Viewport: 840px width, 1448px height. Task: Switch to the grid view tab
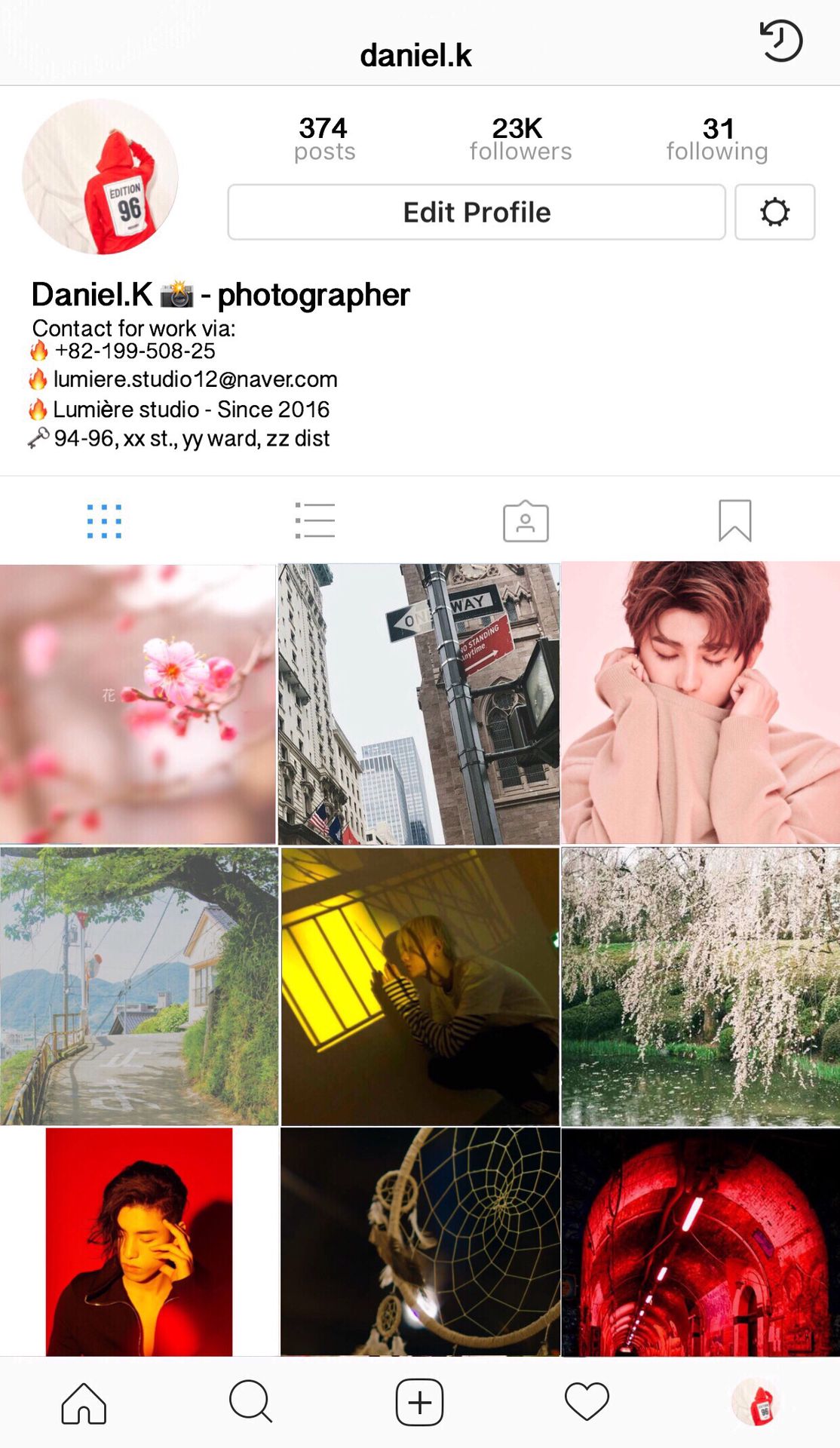coord(104,521)
